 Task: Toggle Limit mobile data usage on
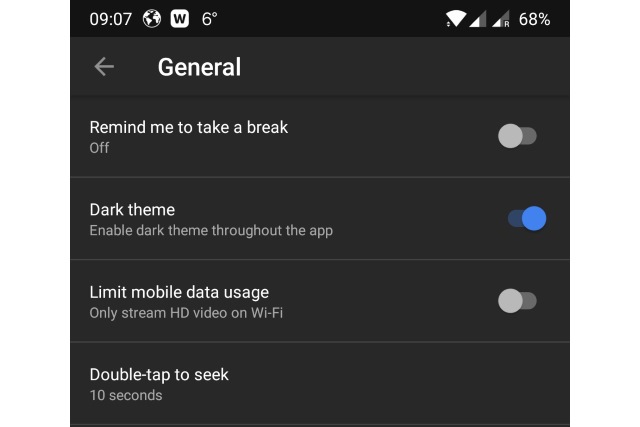517,301
